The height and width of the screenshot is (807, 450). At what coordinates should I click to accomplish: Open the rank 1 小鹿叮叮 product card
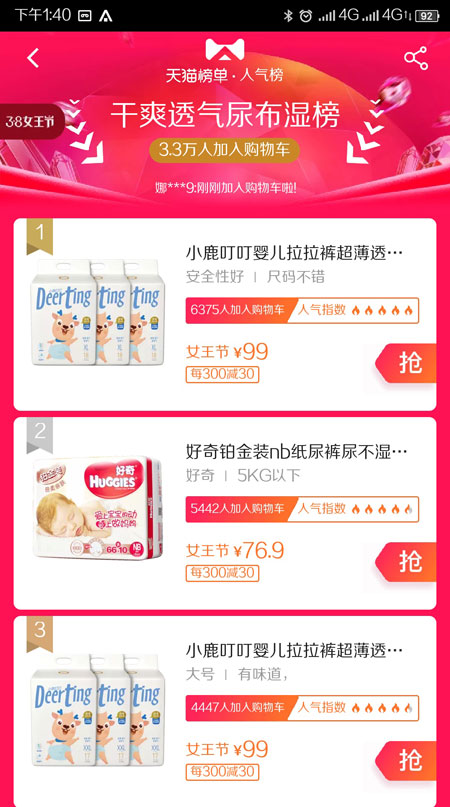(225, 314)
